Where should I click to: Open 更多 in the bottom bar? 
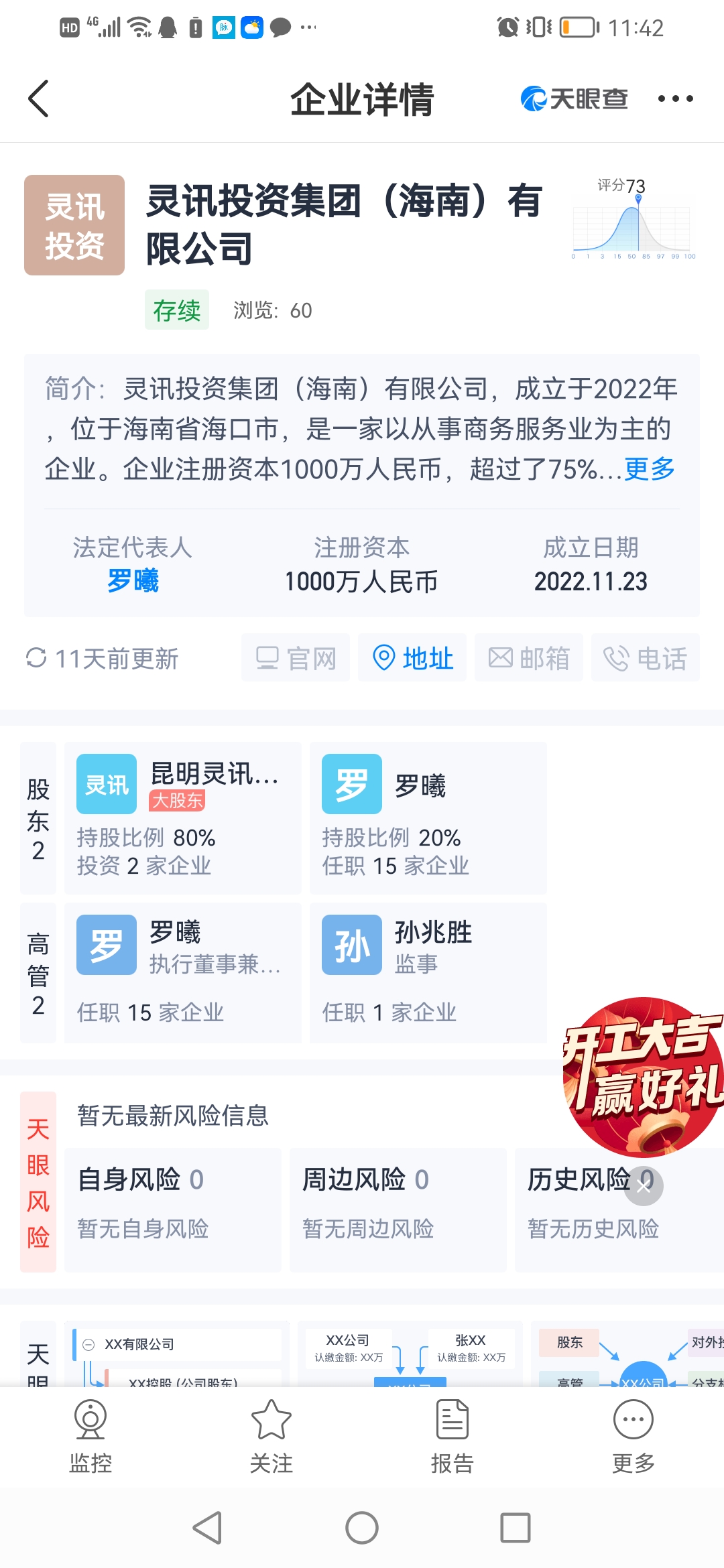tap(633, 1436)
